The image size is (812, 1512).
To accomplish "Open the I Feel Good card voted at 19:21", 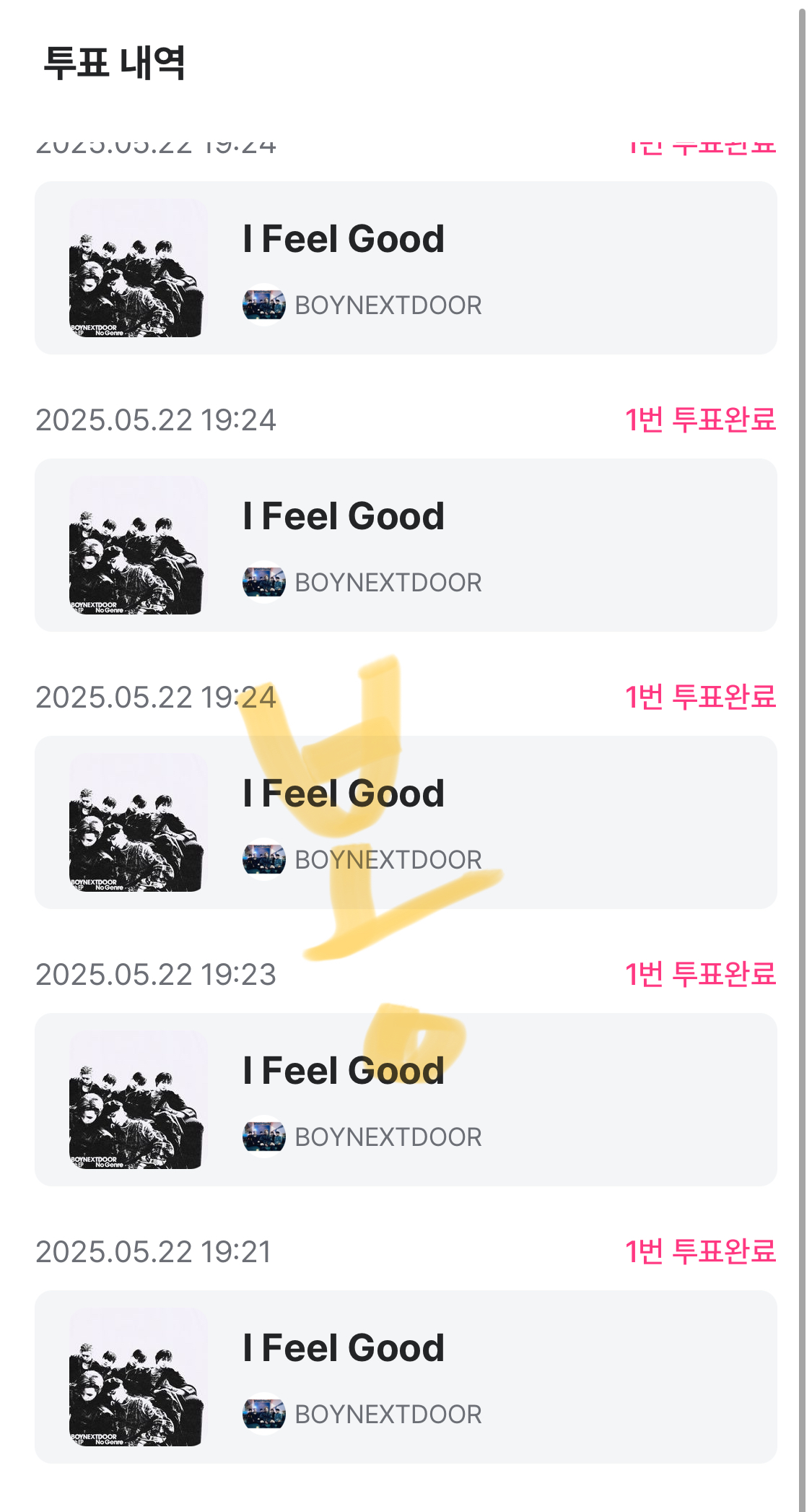I will pos(406,1376).
